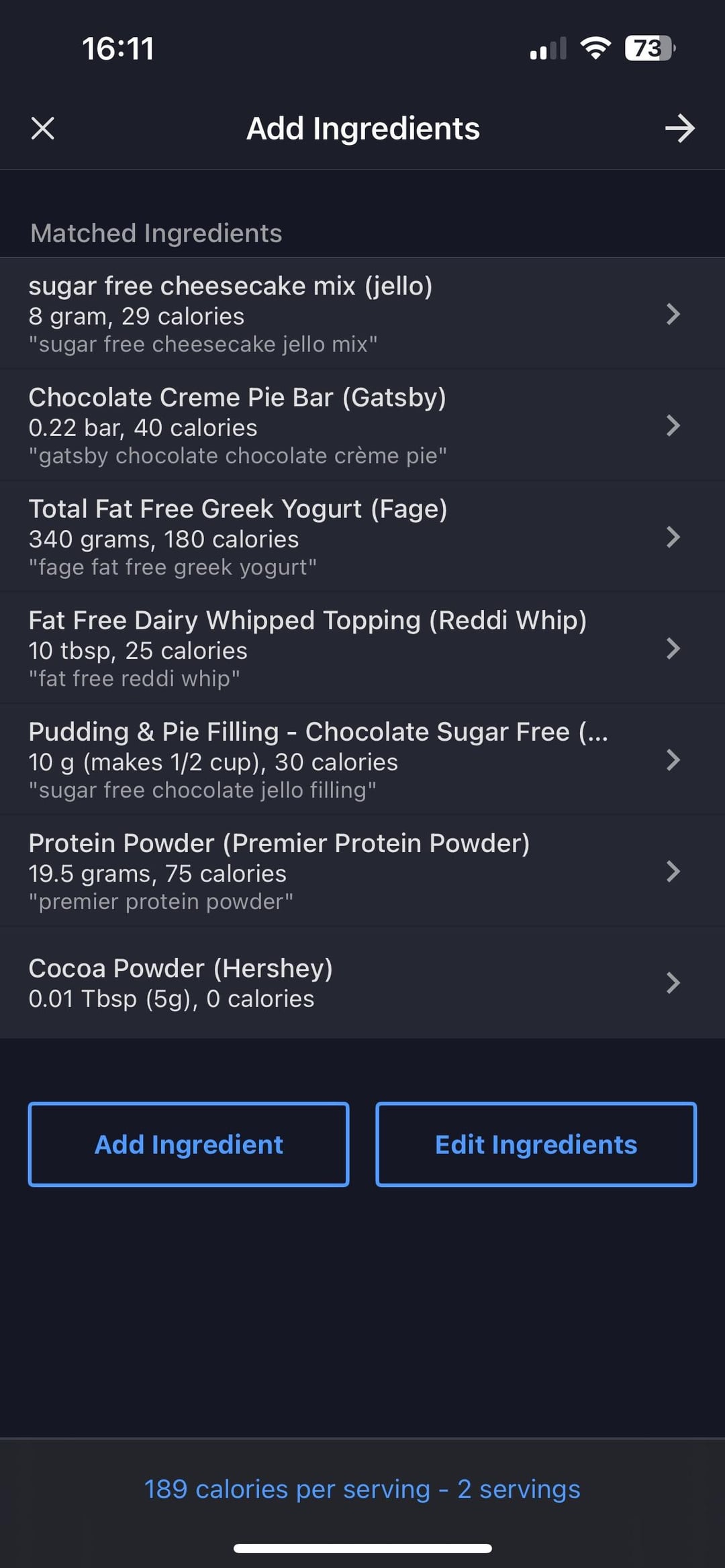Viewport: 725px width, 1568px height.
Task: Open Chocolate Creme Pie Bar (Gatsby)
Action: tap(362, 425)
